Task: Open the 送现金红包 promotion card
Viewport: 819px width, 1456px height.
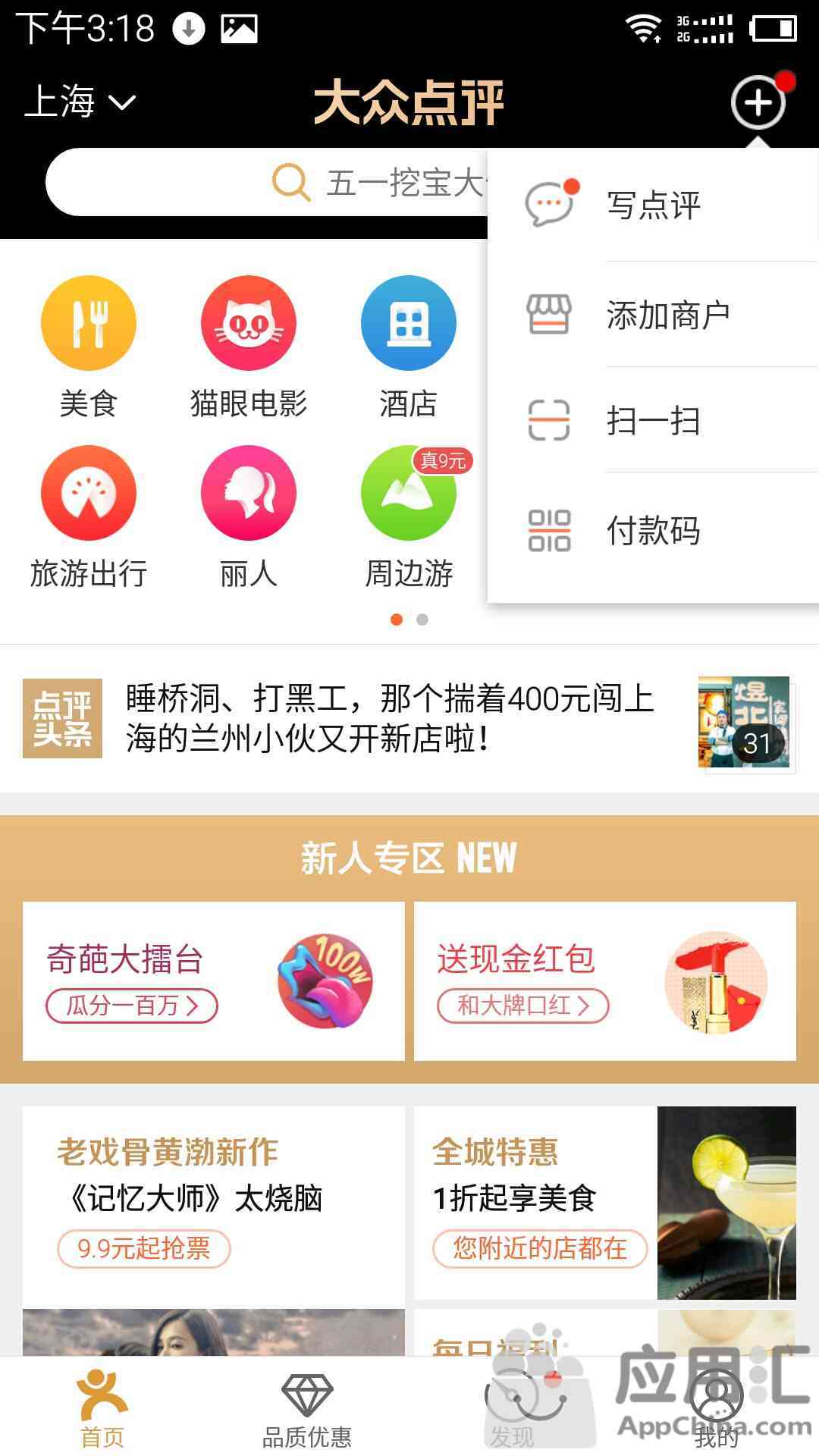Action: tap(604, 981)
